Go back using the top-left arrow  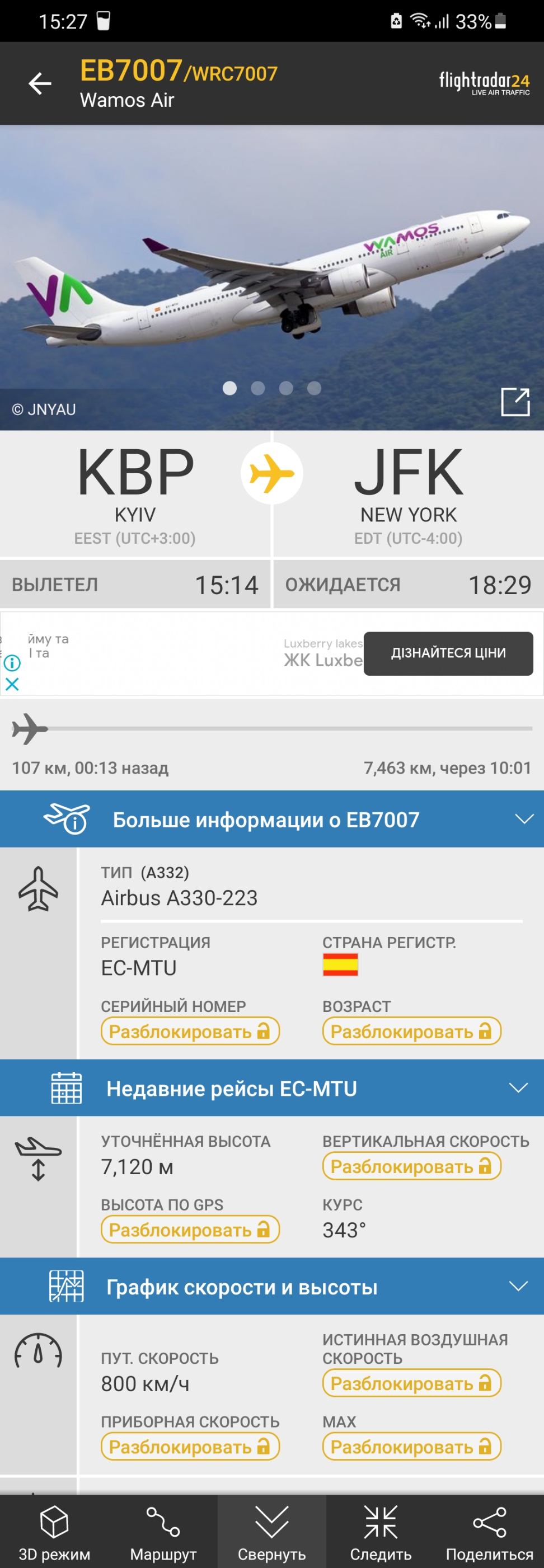pyautogui.click(x=40, y=83)
